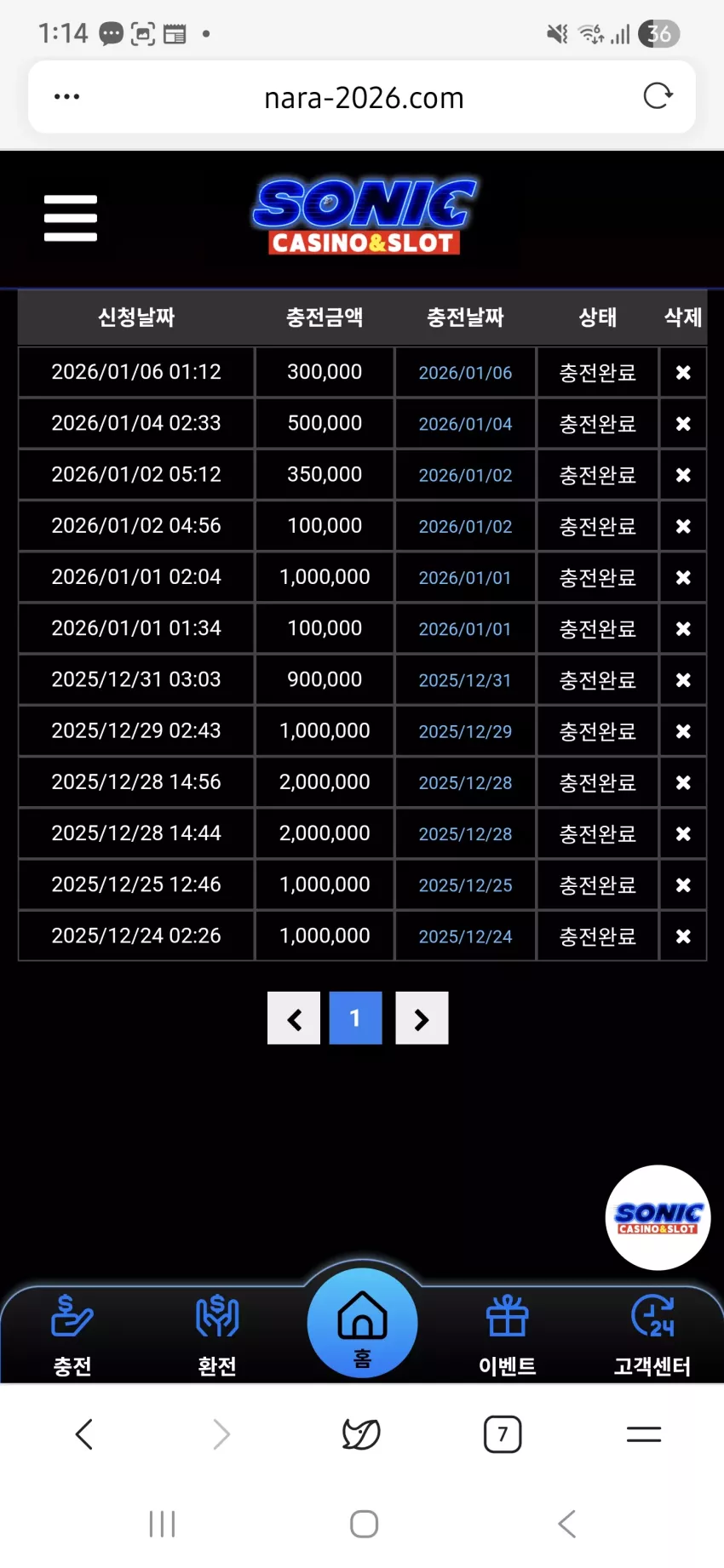This screenshot has height=1568, width=724.
Task: Open the 고객센터 support tab
Action: (x=652, y=1335)
